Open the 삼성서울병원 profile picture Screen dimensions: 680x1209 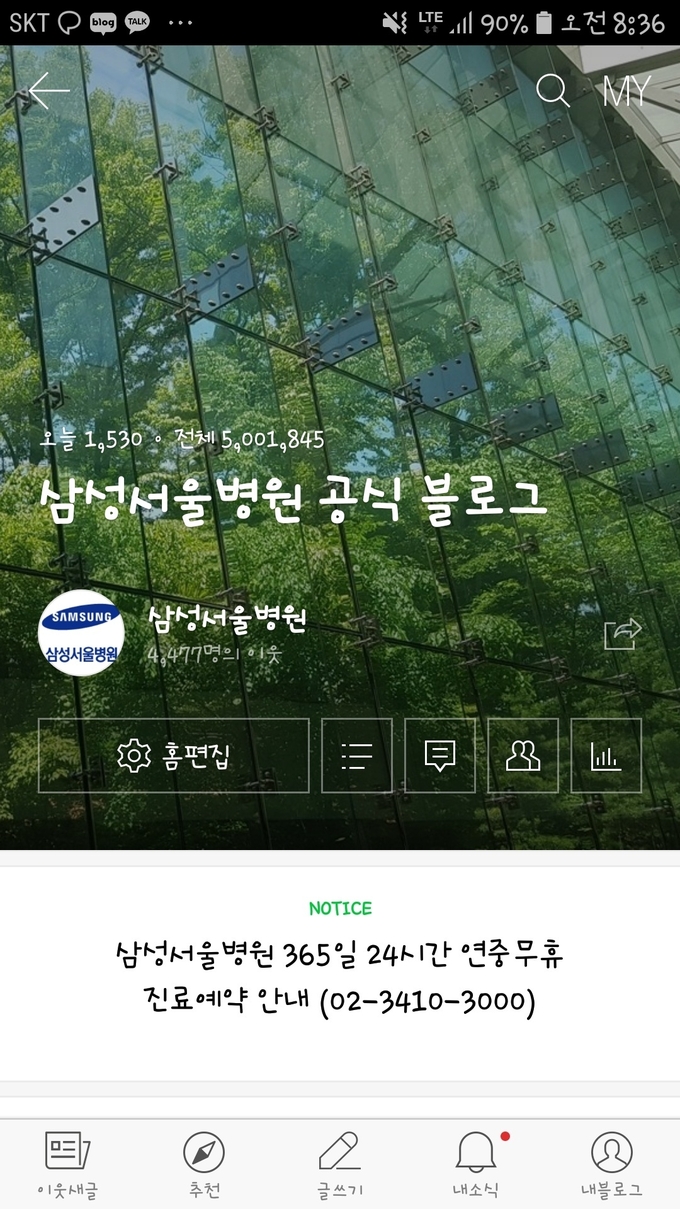click(x=81, y=634)
